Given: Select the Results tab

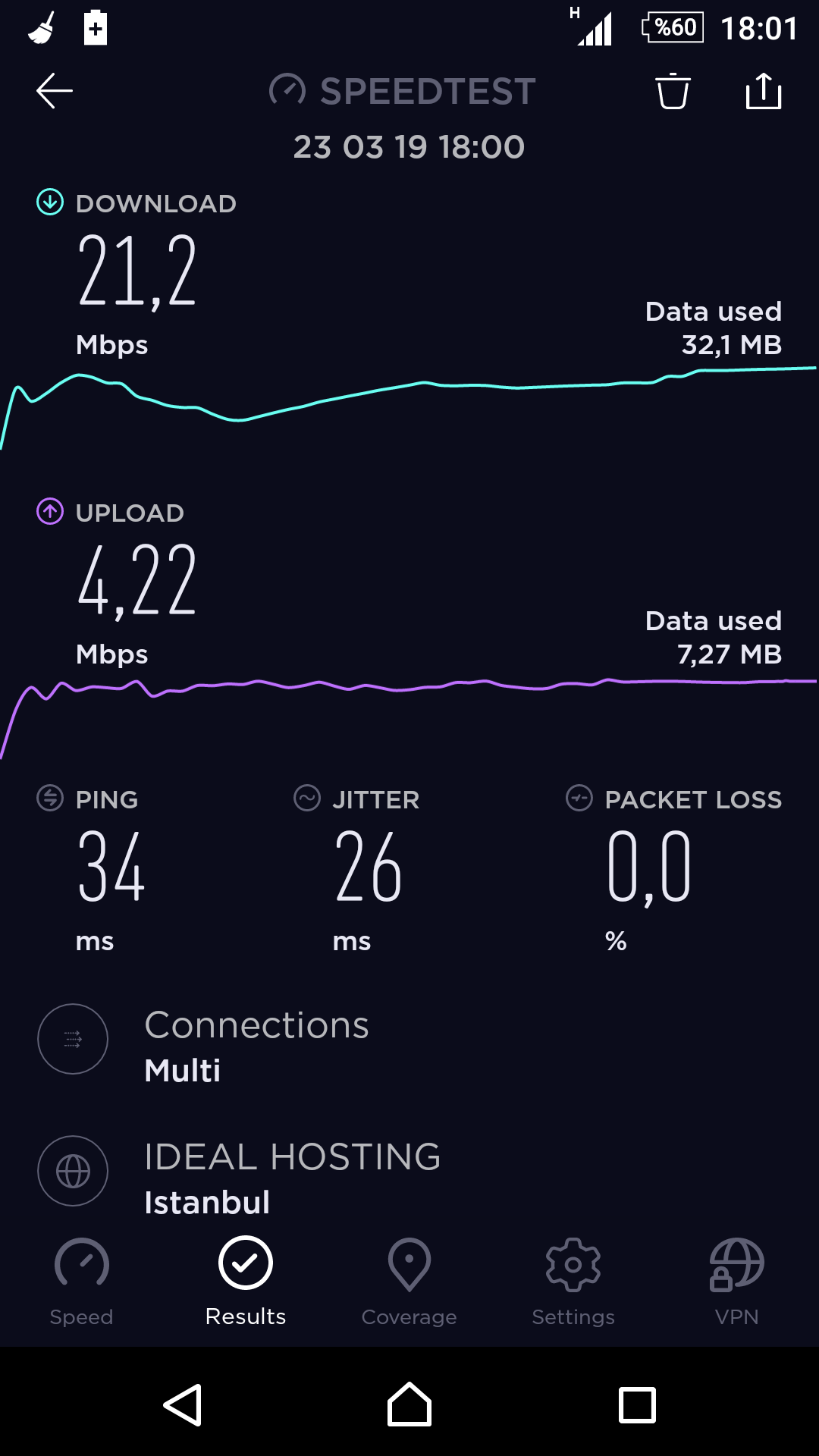Looking at the screenshot, I should (246, 1282).
